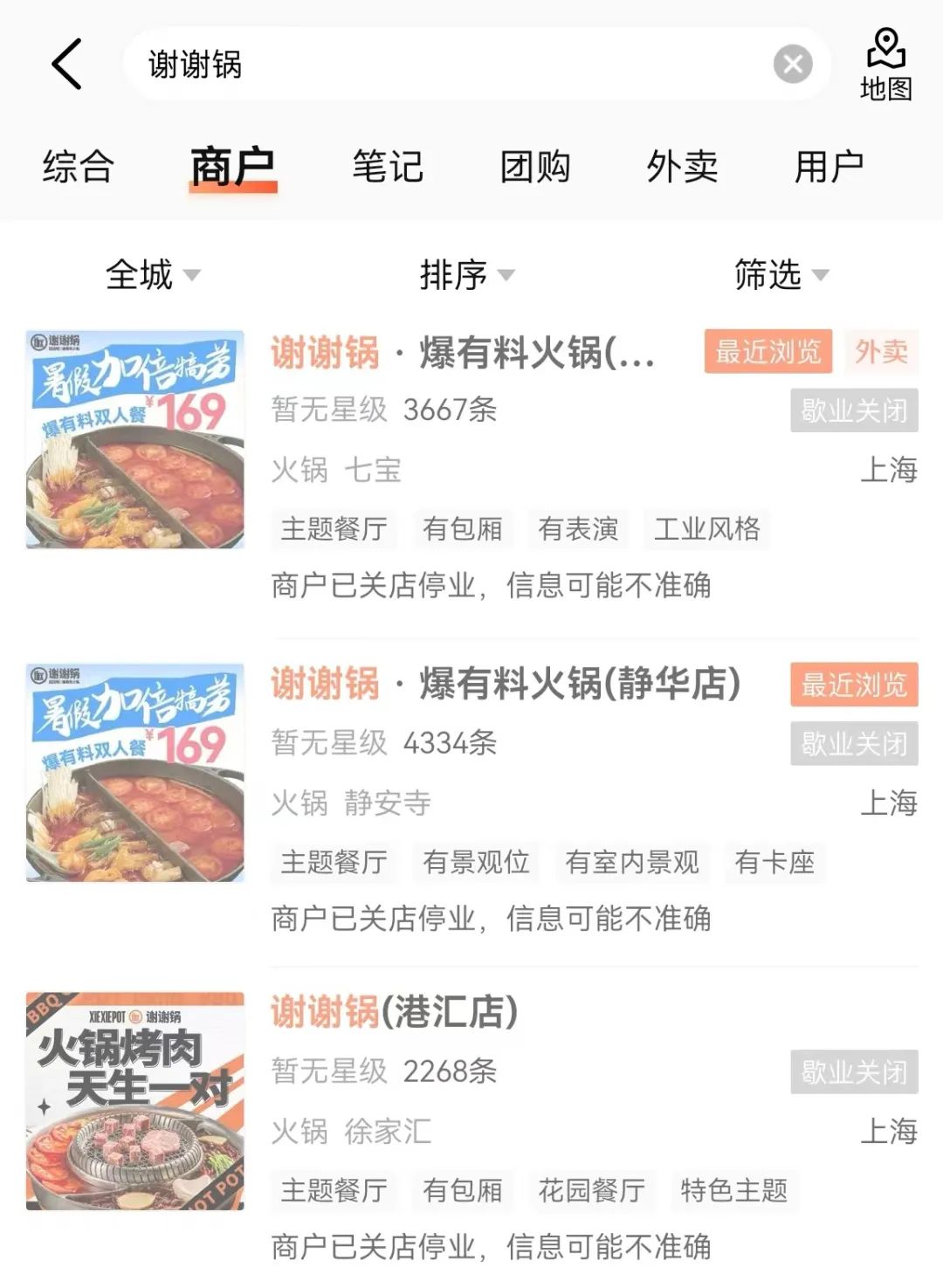943x1288 pixels.
Task: Open the 排序 sort dropdown
Action: tap(466, 275)
